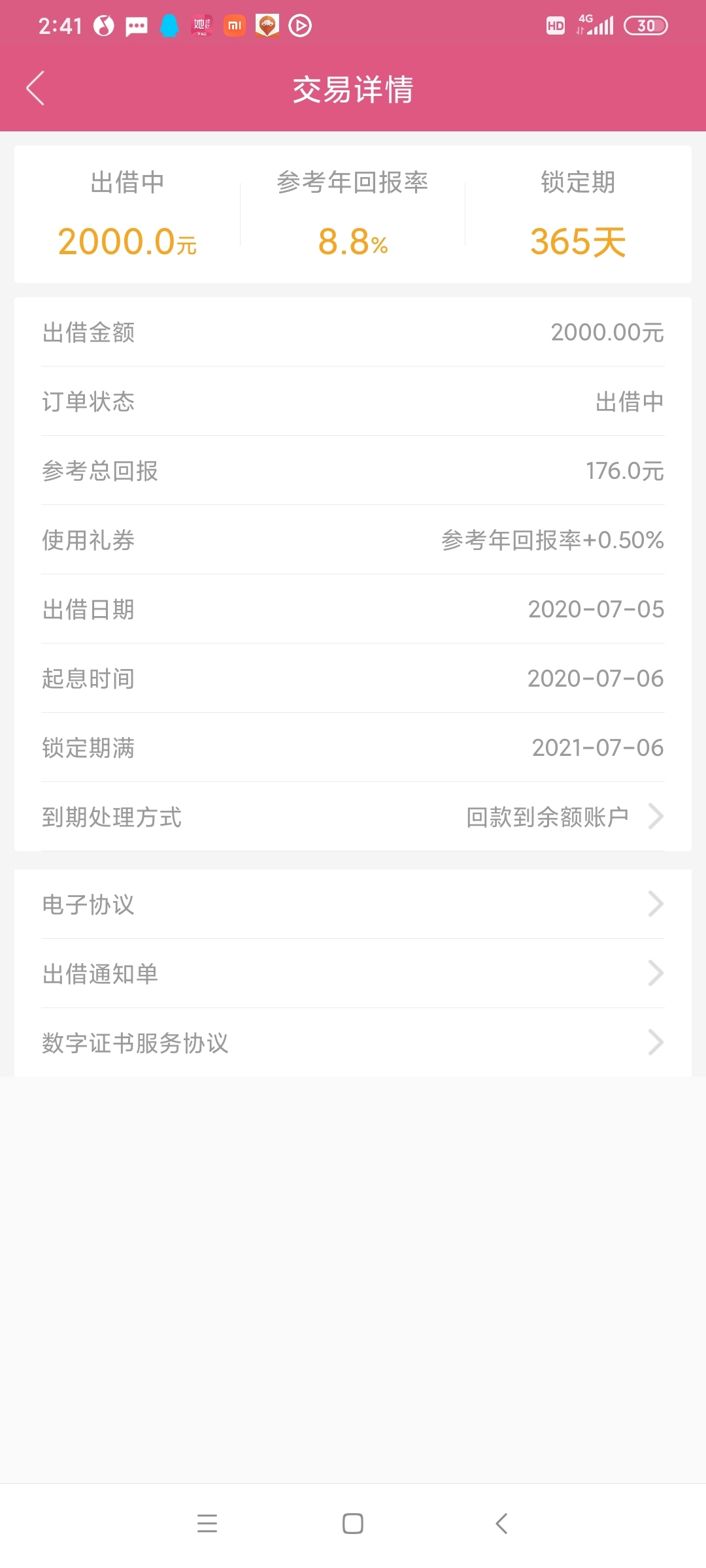The height and width of the screenshot is (1568, 706).
Task: Open the system recent apps button
Action: click(207, 1524)
